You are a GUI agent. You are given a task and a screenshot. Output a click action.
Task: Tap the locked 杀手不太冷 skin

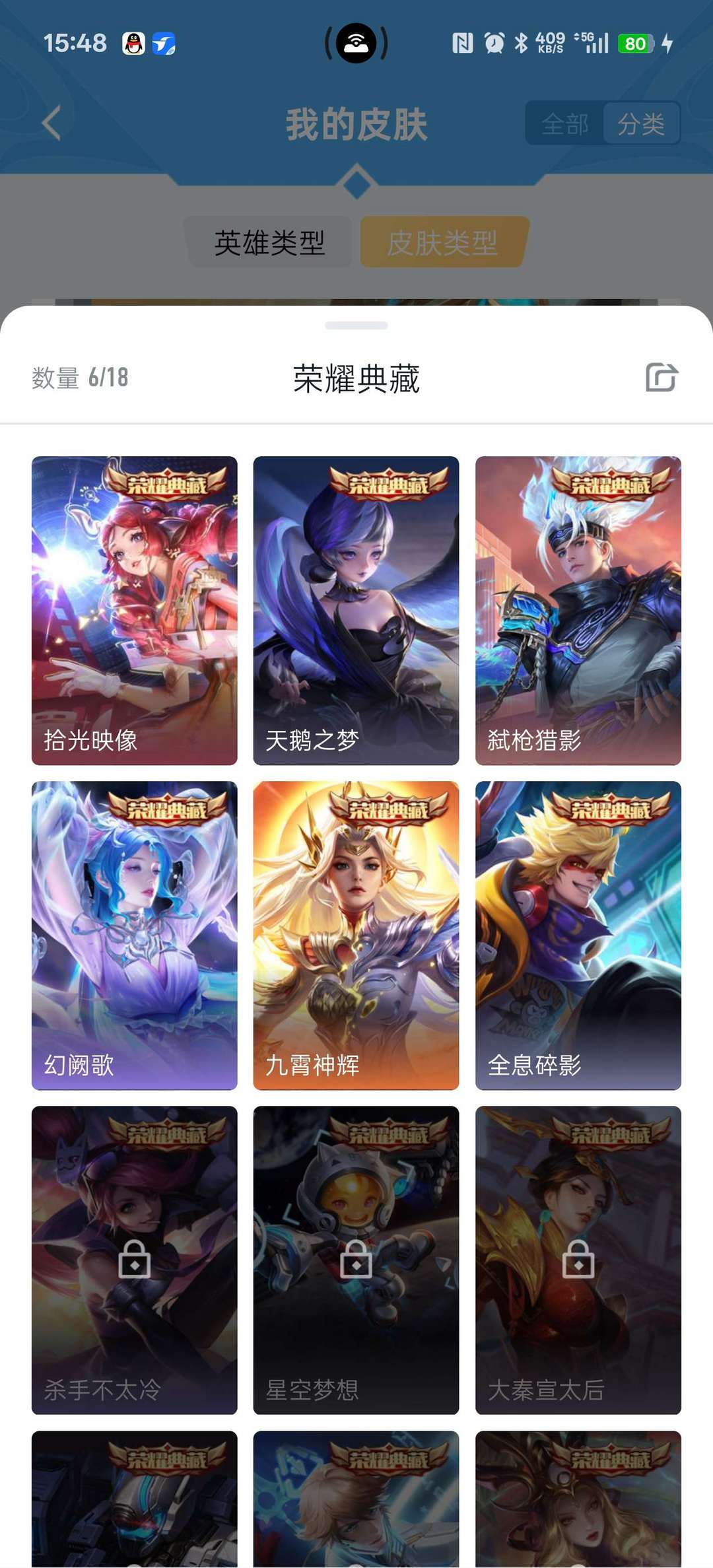click(x=135, y=1260)
